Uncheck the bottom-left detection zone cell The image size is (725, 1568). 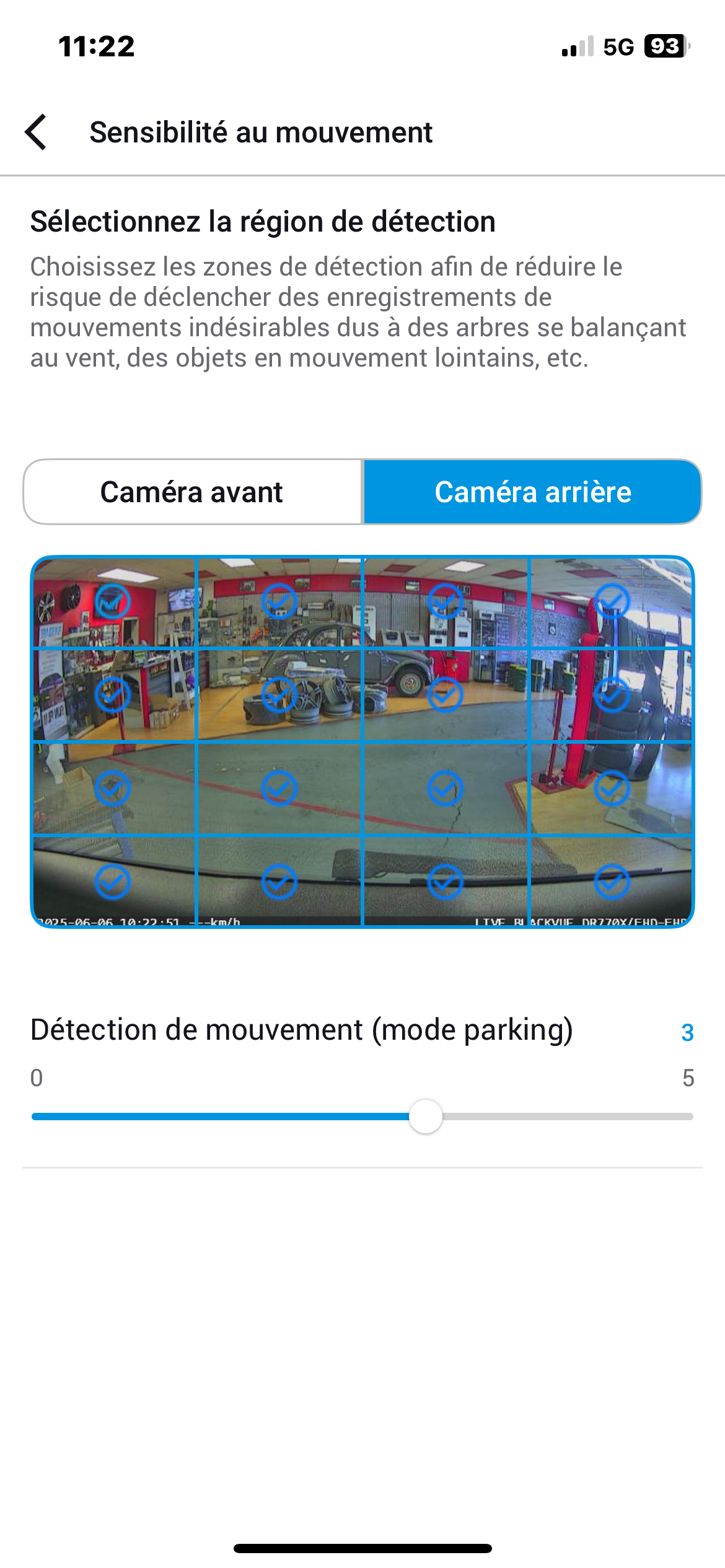pyautogui.click(x=113, y=882)
